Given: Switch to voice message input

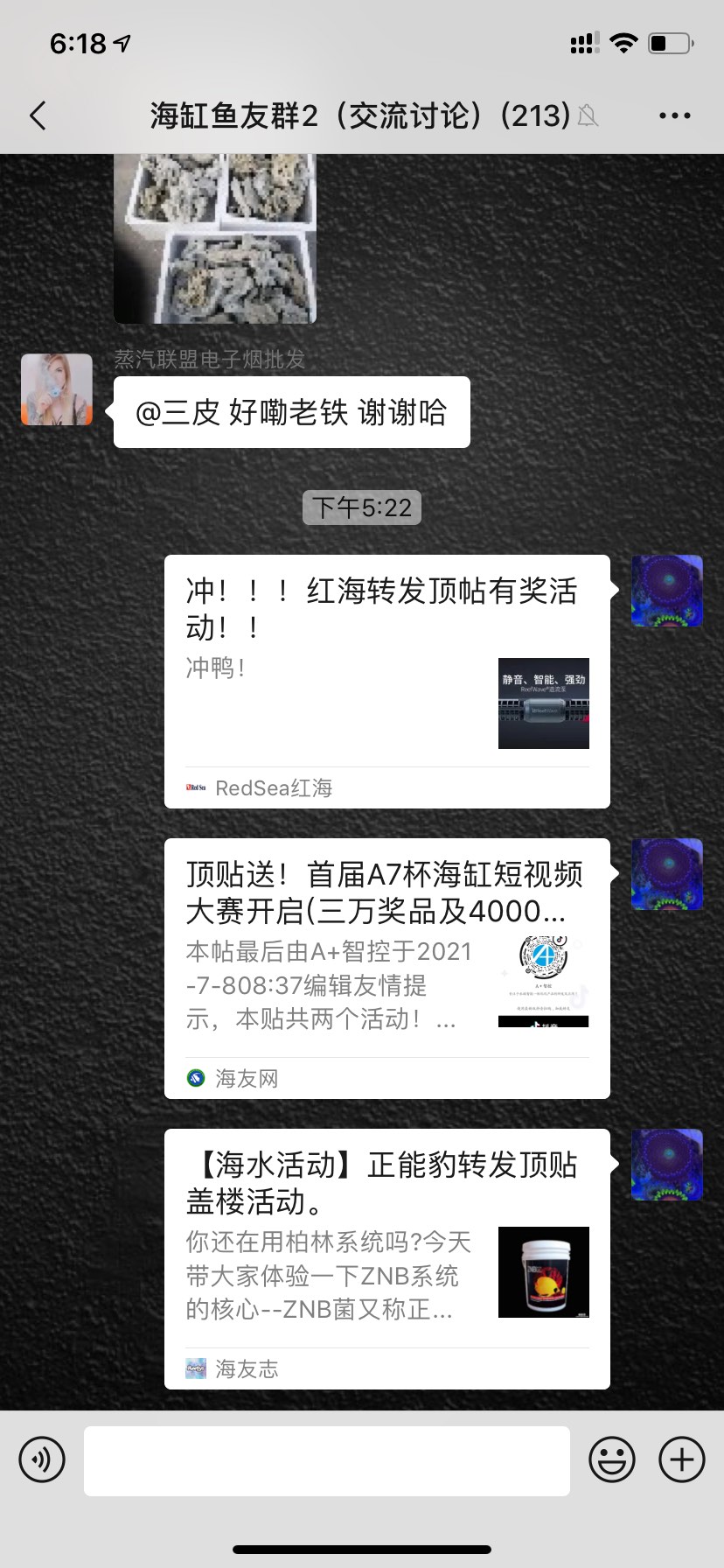Looking at the screenshot, I should click(42, 1459).
